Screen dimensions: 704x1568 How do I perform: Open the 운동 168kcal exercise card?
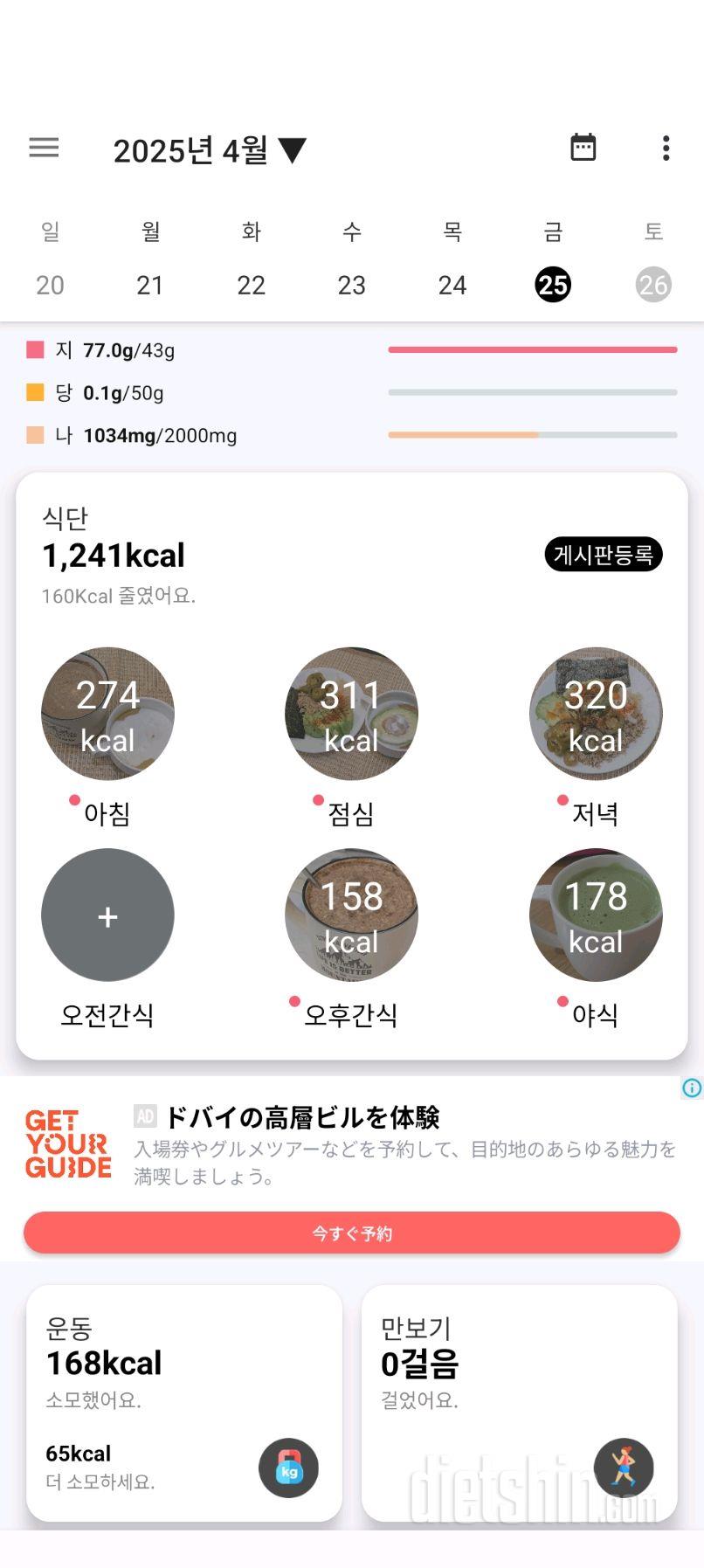click(183, 1402)
